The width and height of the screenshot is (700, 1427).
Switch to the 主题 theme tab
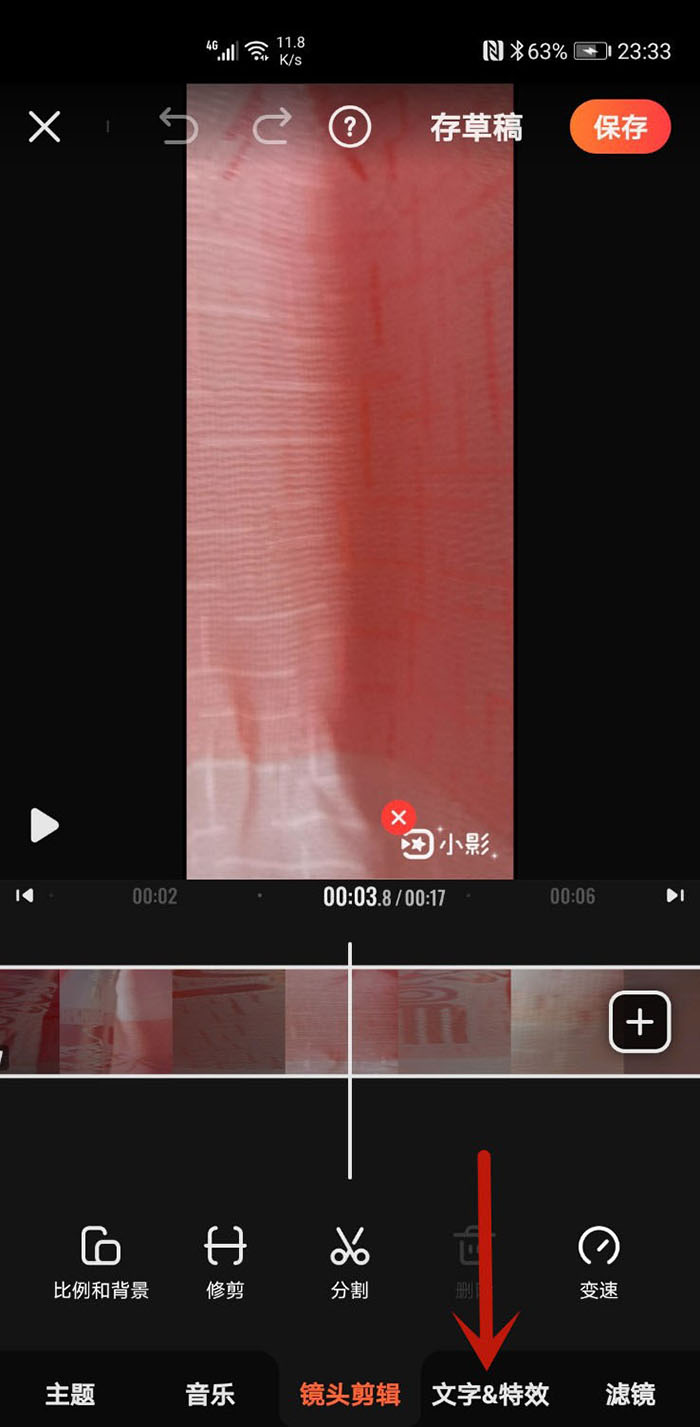[70, 1393]
